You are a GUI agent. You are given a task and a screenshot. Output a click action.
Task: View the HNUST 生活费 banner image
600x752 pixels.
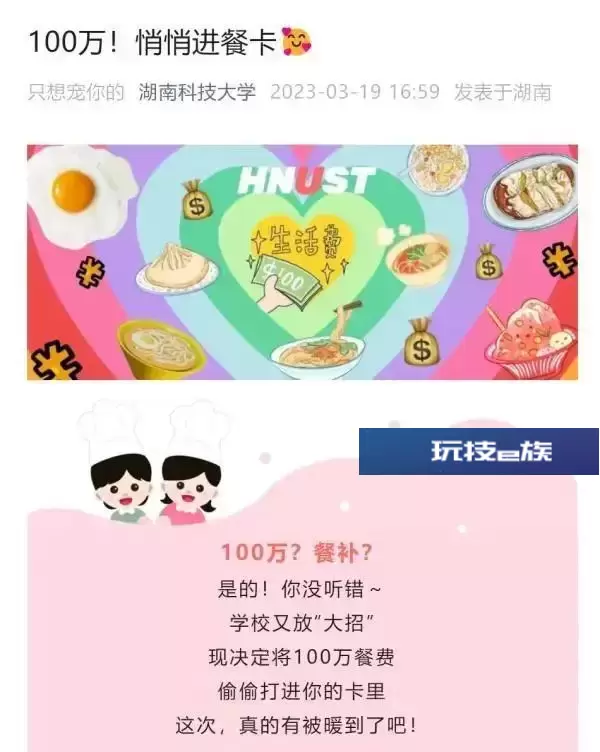[302, 262]
